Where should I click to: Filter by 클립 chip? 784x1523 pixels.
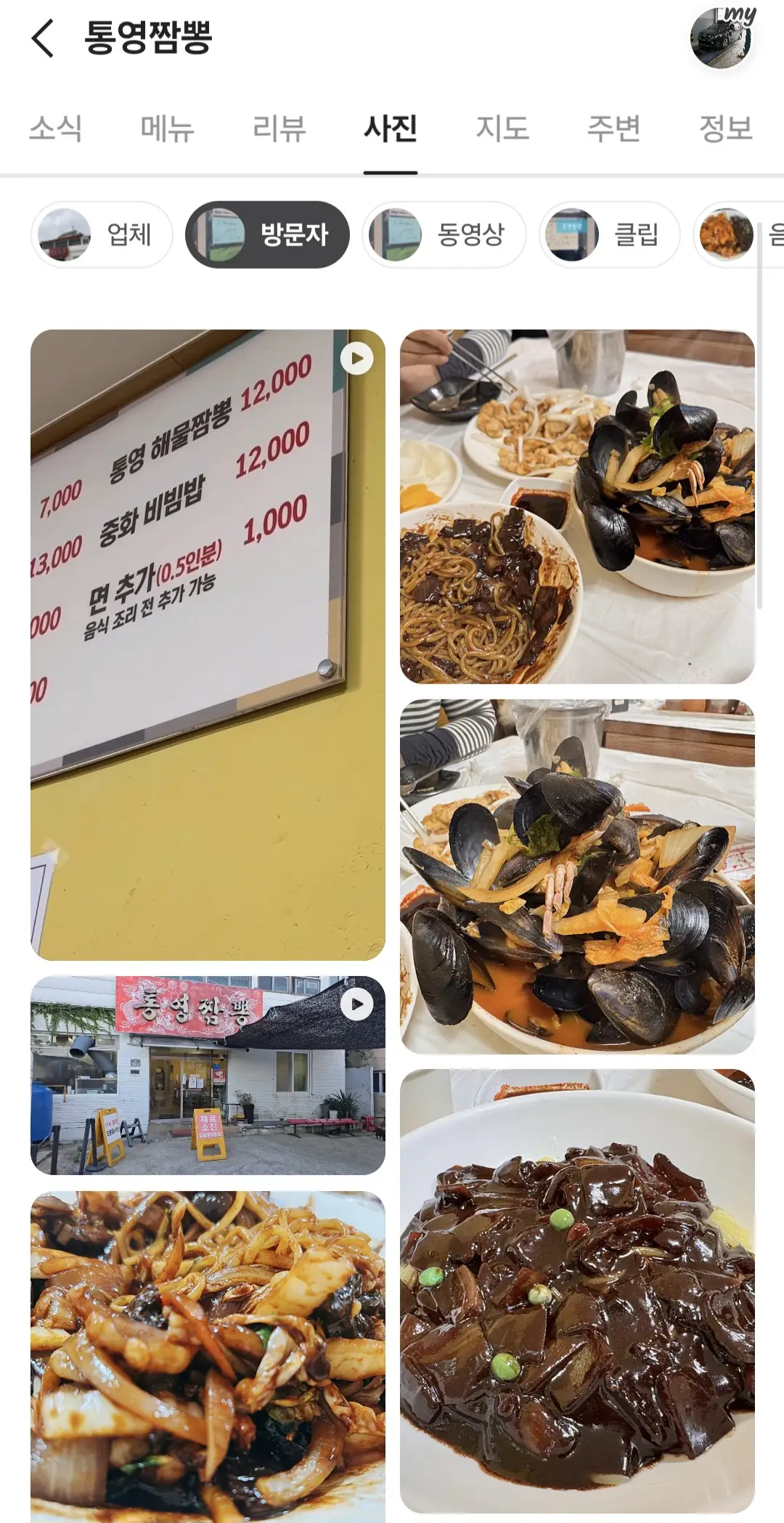coord(608,235)
